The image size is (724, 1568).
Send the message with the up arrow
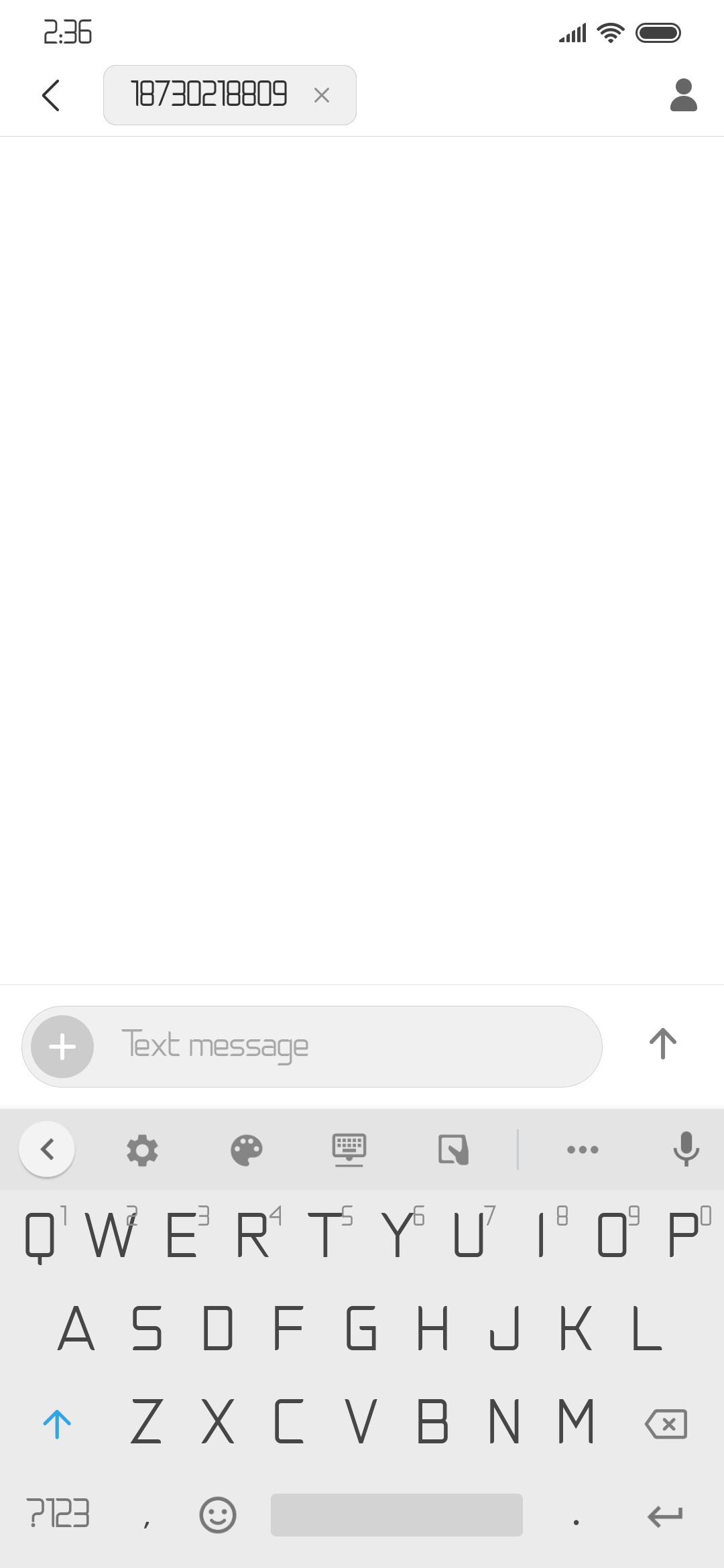point(663,1044)
